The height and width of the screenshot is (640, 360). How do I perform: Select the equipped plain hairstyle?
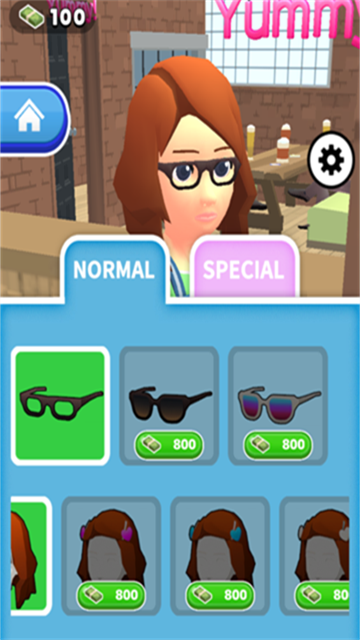pos(30,556)
